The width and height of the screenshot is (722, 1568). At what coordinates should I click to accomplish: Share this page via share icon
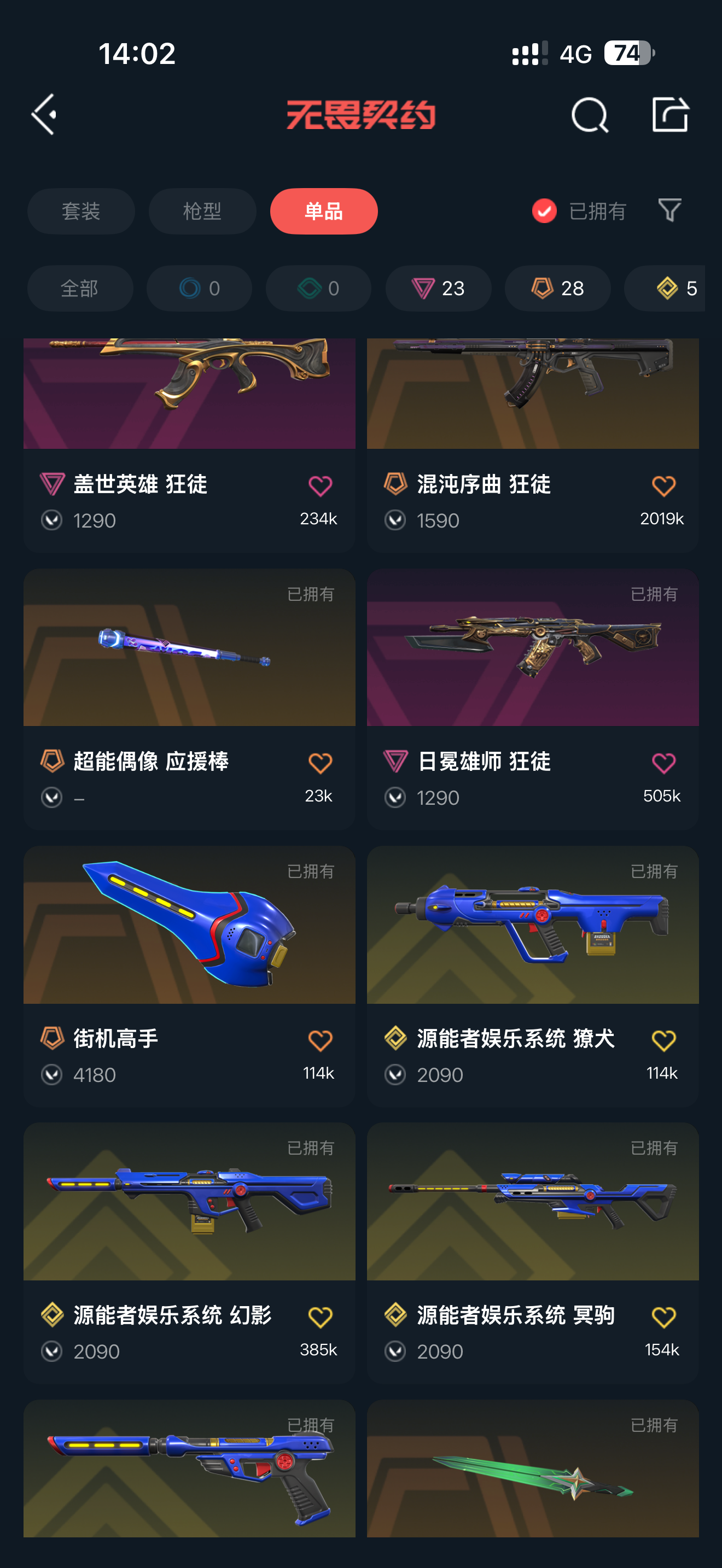(x=669, y=114)
